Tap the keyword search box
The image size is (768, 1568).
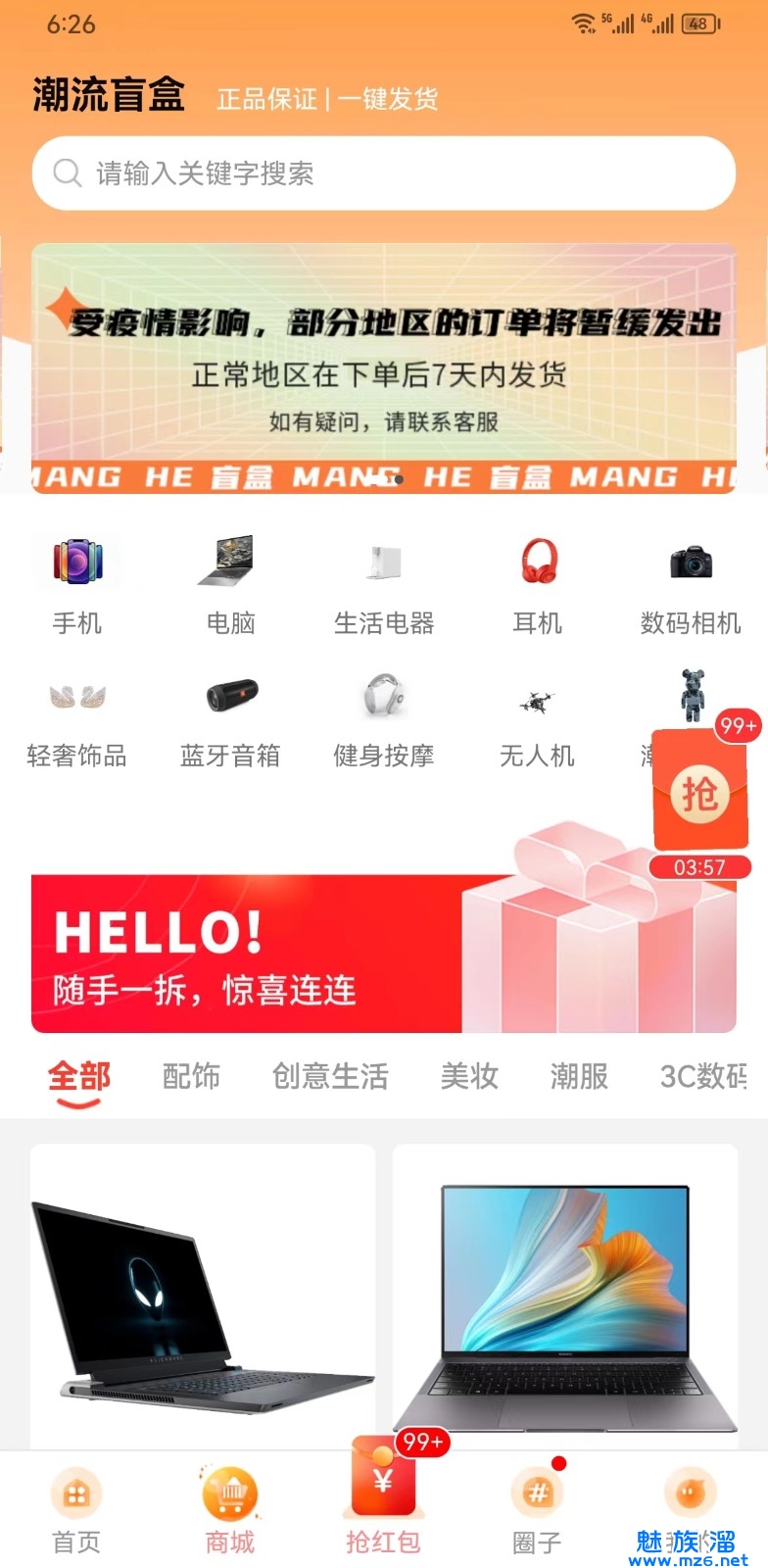click(382, 173)
